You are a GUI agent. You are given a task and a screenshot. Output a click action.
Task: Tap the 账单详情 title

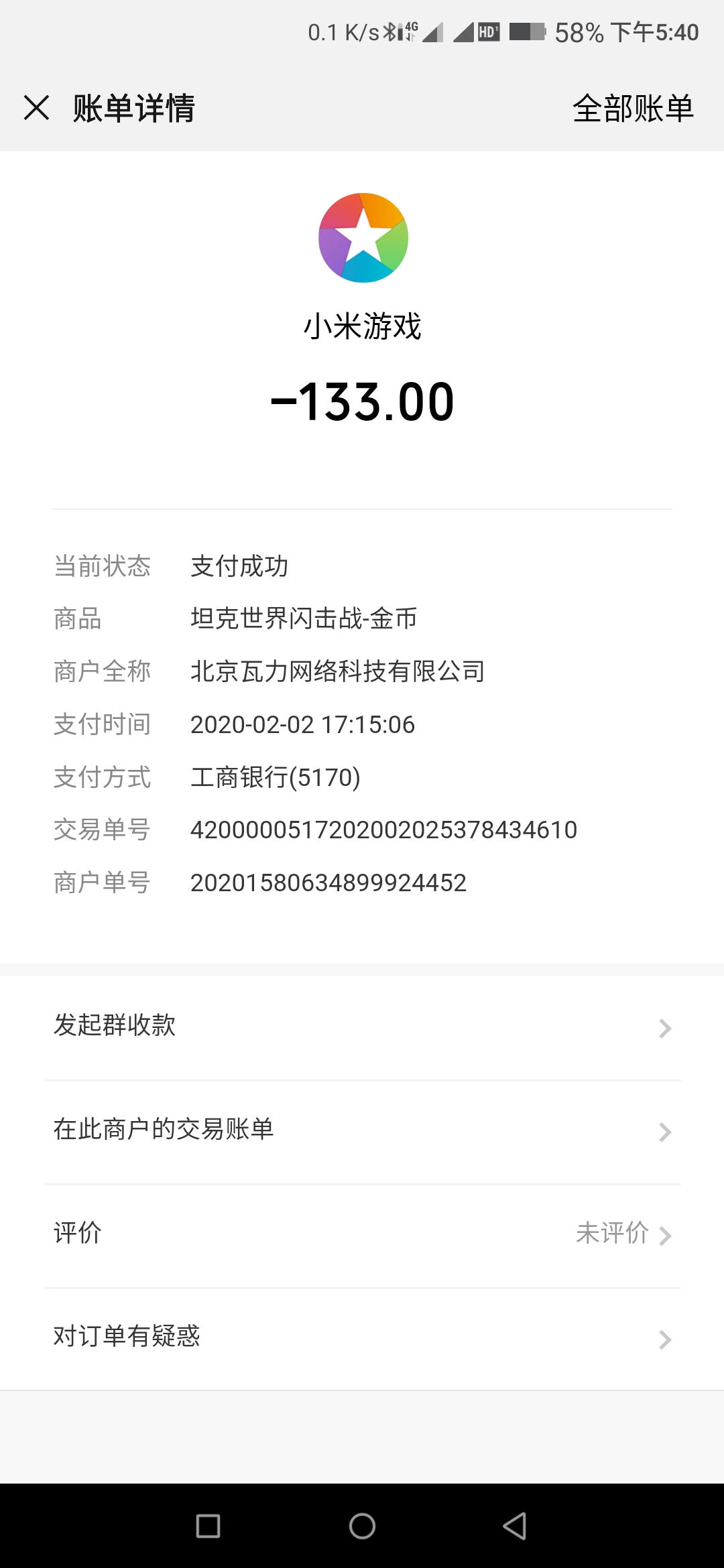click(133, 109)
